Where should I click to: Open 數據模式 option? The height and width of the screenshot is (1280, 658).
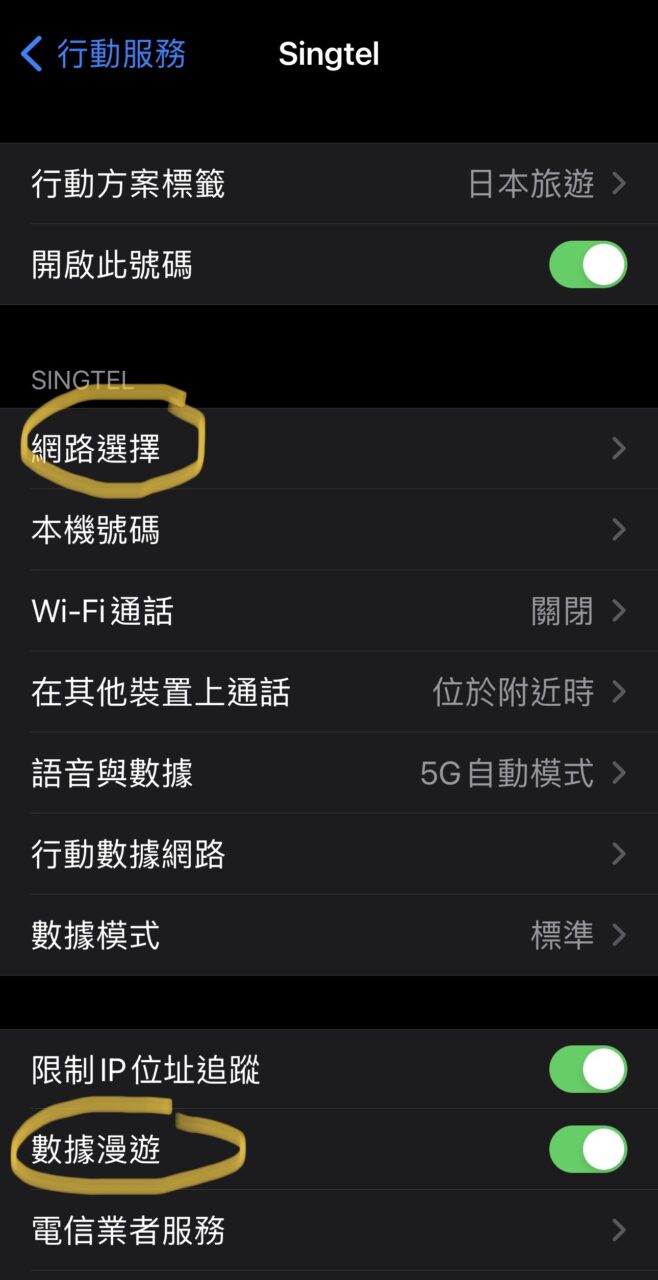point(328,935)
